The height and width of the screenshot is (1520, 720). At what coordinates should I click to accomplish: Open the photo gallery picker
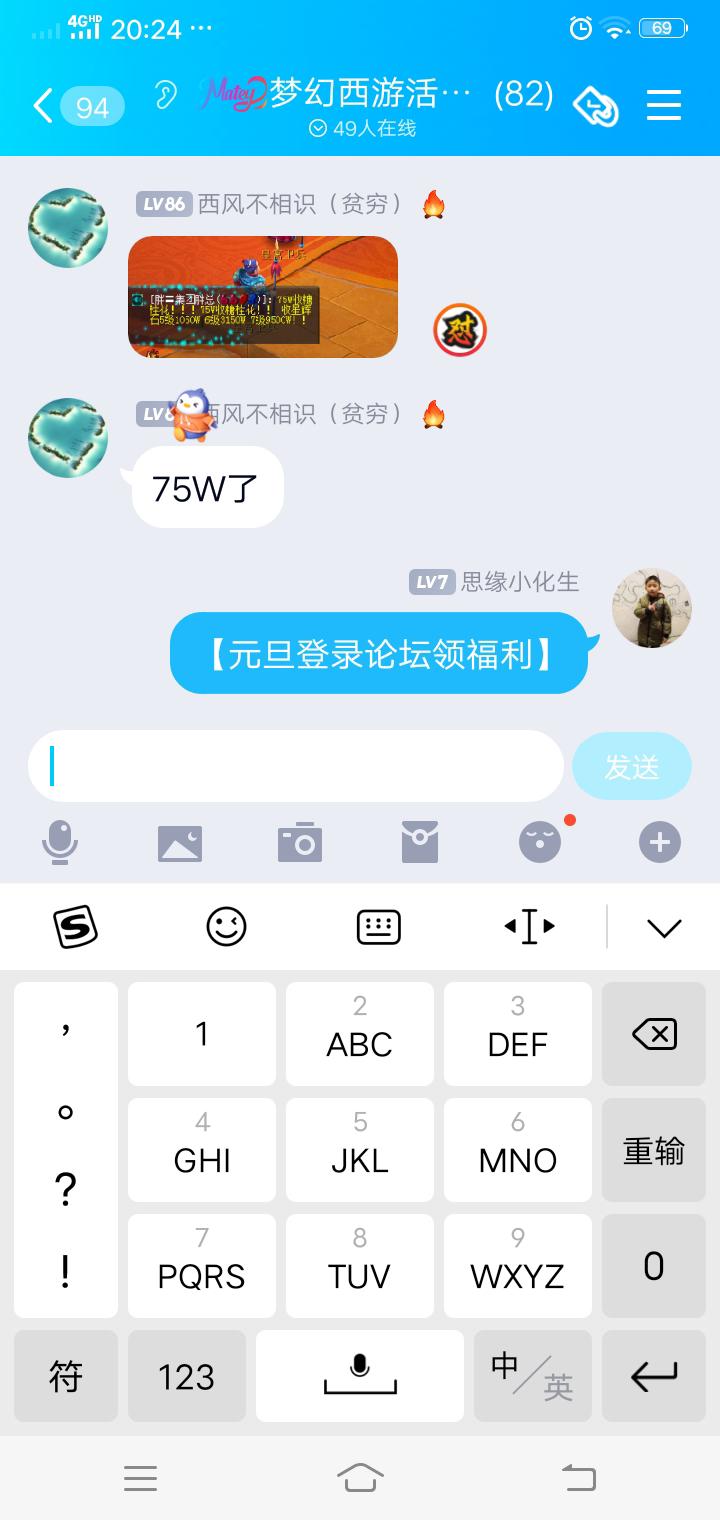(x=180, y=843)
